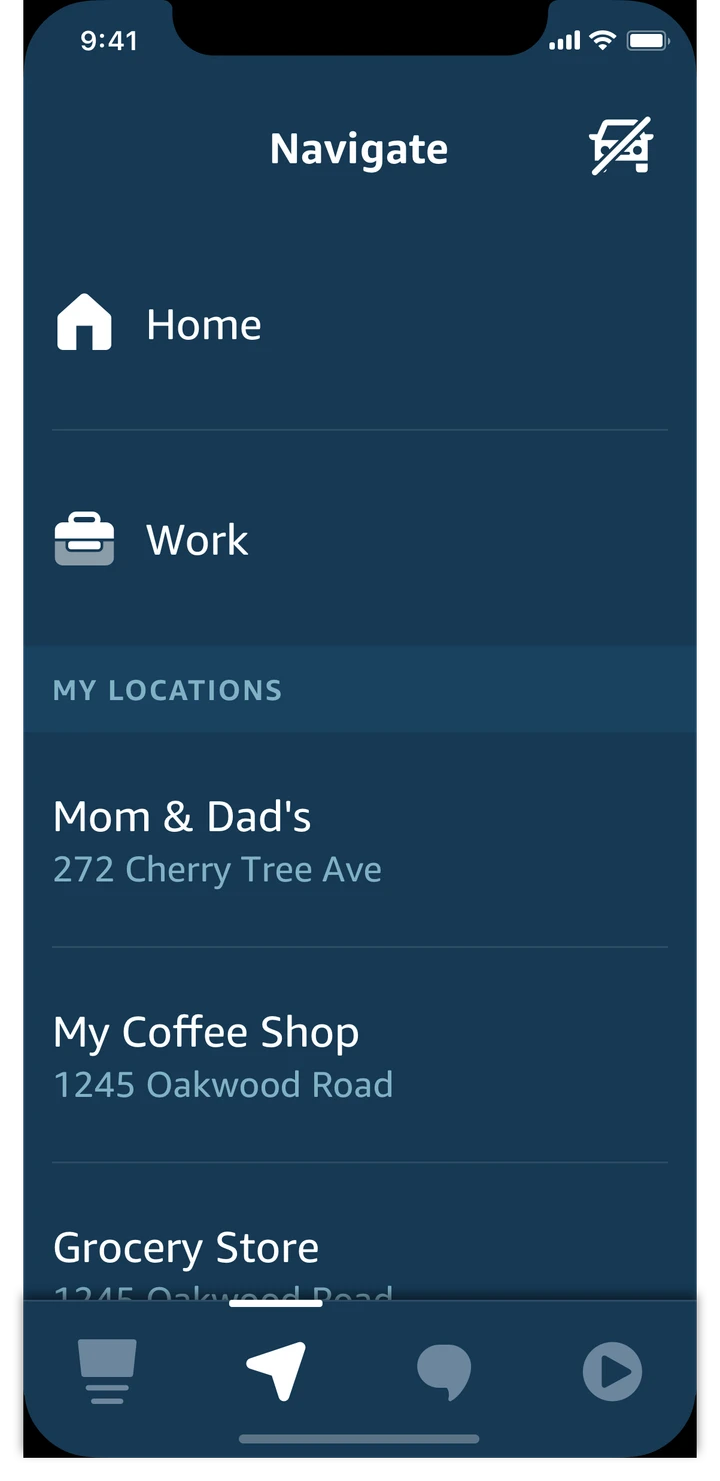Open the speech bubble tab
This screenshot has height=1481, width=720.
pyautogui.click(x=444, y=1372)
